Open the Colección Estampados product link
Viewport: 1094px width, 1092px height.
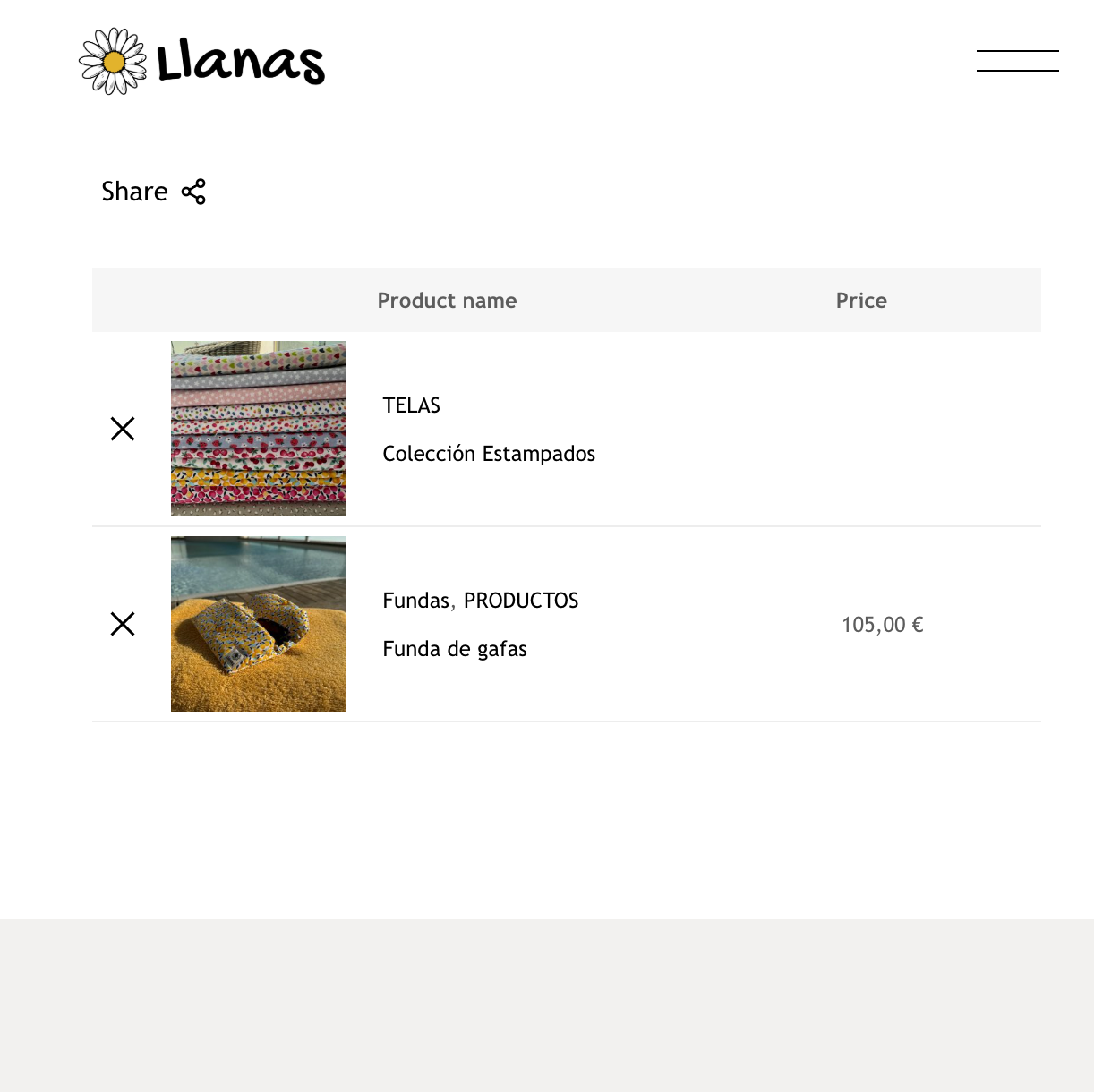[489, 454]
